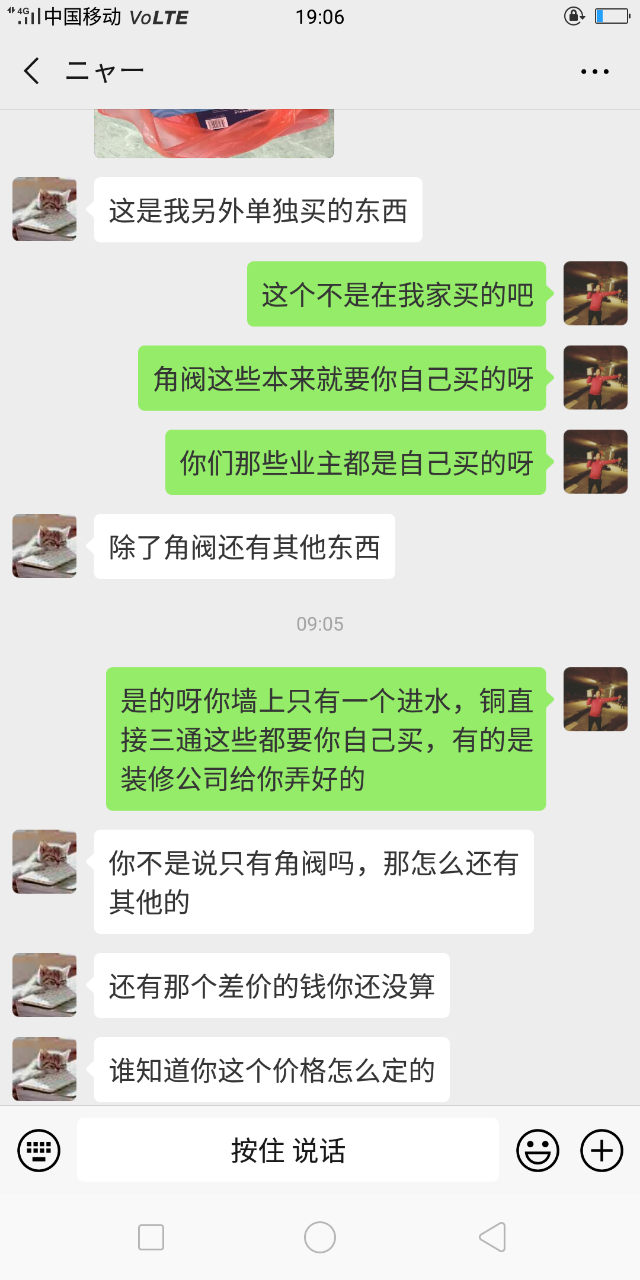This screenshot has height=1280, width=640.
Task: Open the cat avatar beside 这是我另外单独买的东西
Action: click(44, 209)
